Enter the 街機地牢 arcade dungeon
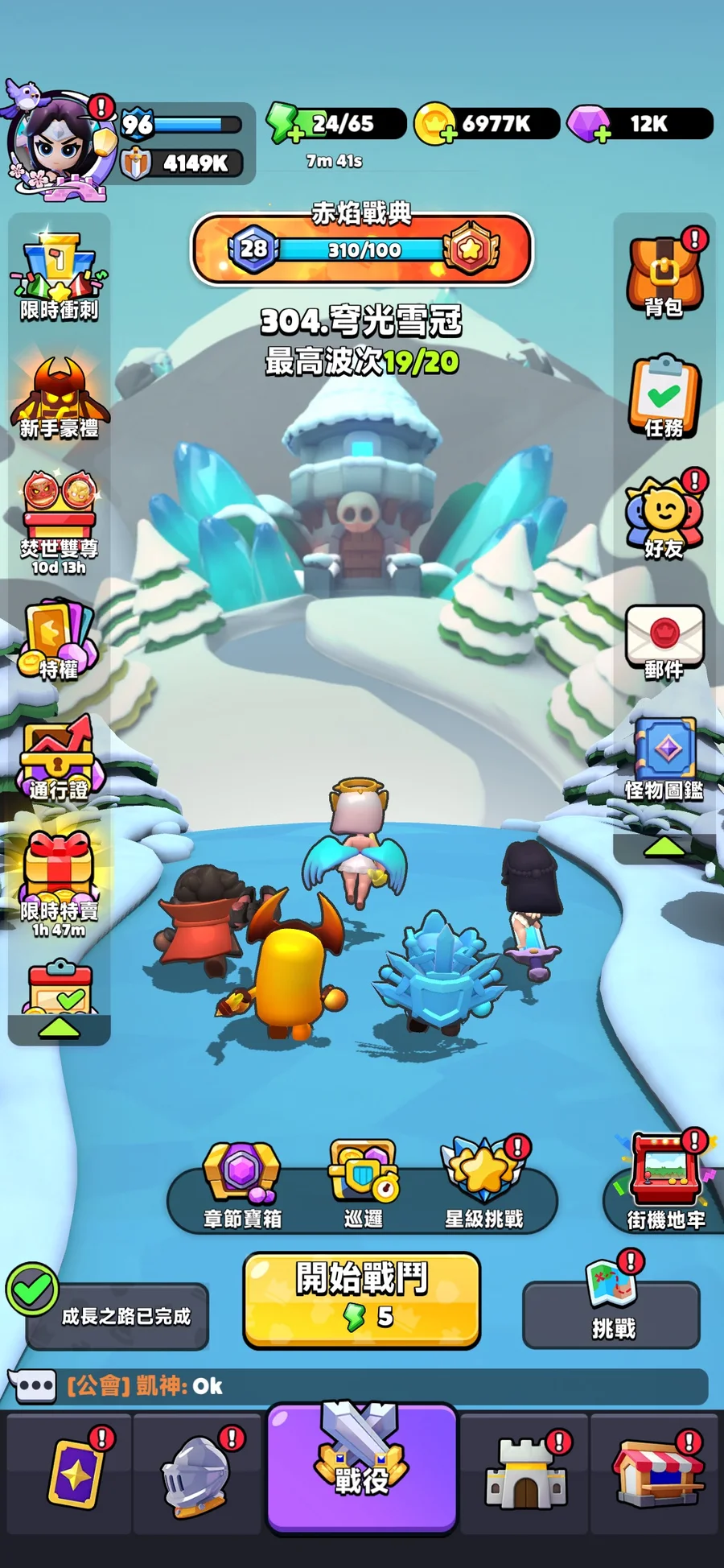Screen dimensions: 724x1568 664,1182
